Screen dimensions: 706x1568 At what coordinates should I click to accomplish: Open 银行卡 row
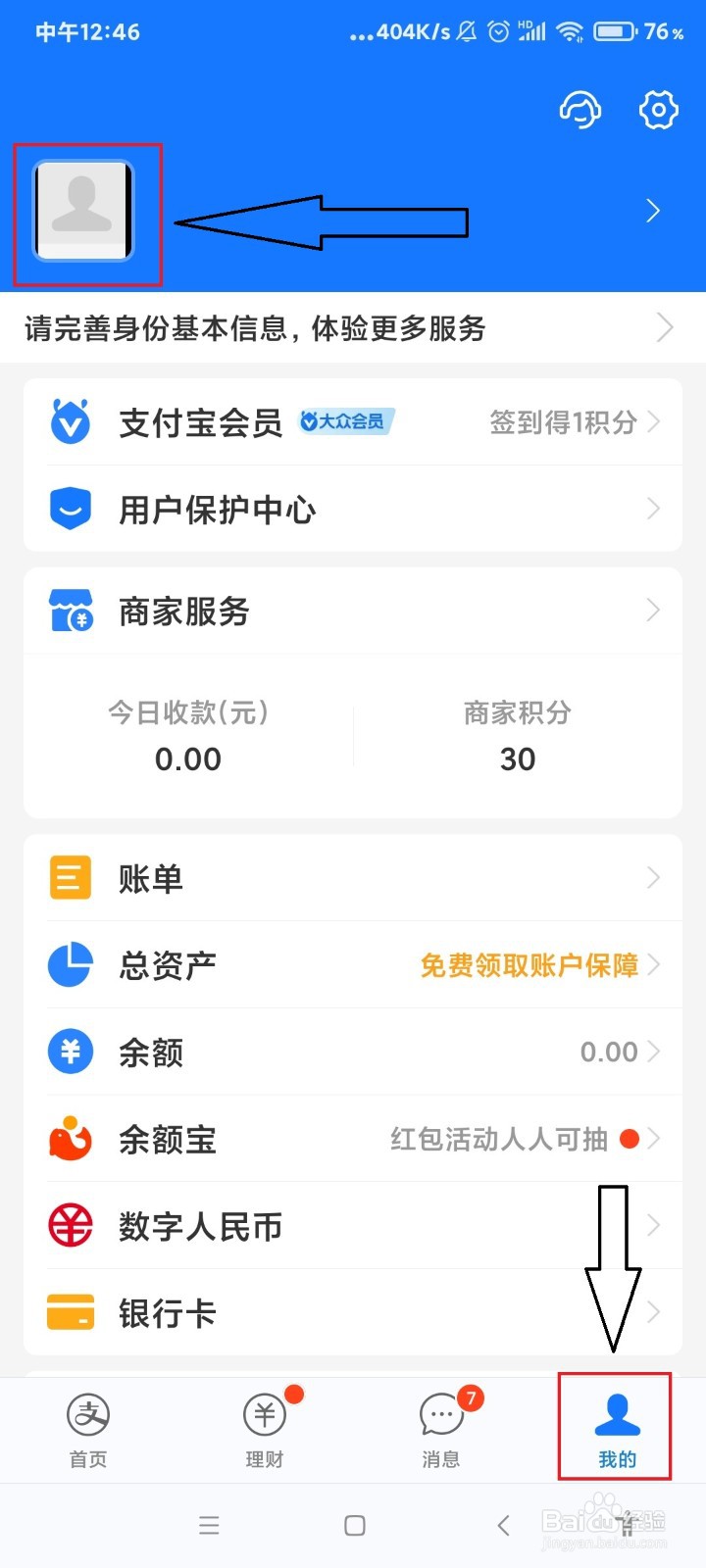click(x=353, y=1312)
